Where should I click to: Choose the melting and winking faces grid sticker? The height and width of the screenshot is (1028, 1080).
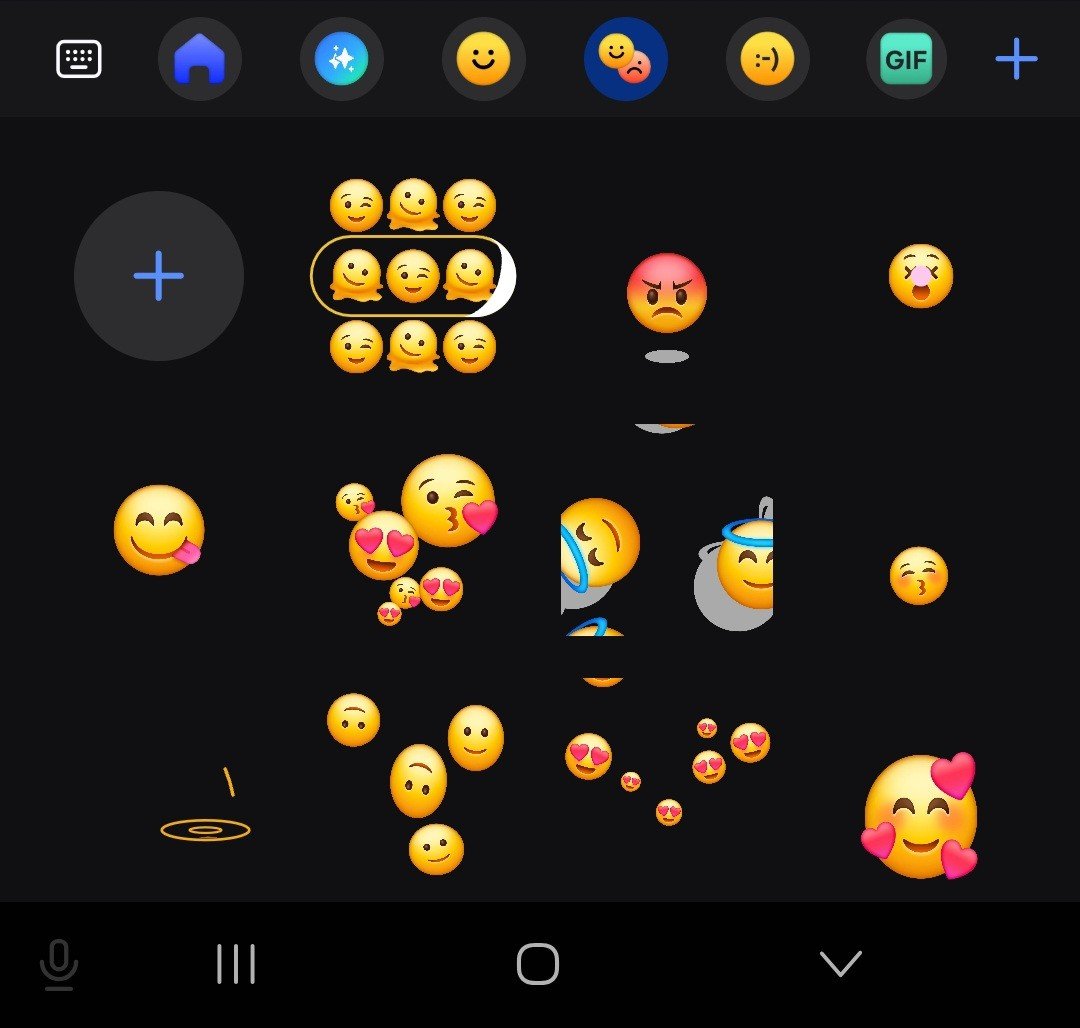[x=412, y=276]
